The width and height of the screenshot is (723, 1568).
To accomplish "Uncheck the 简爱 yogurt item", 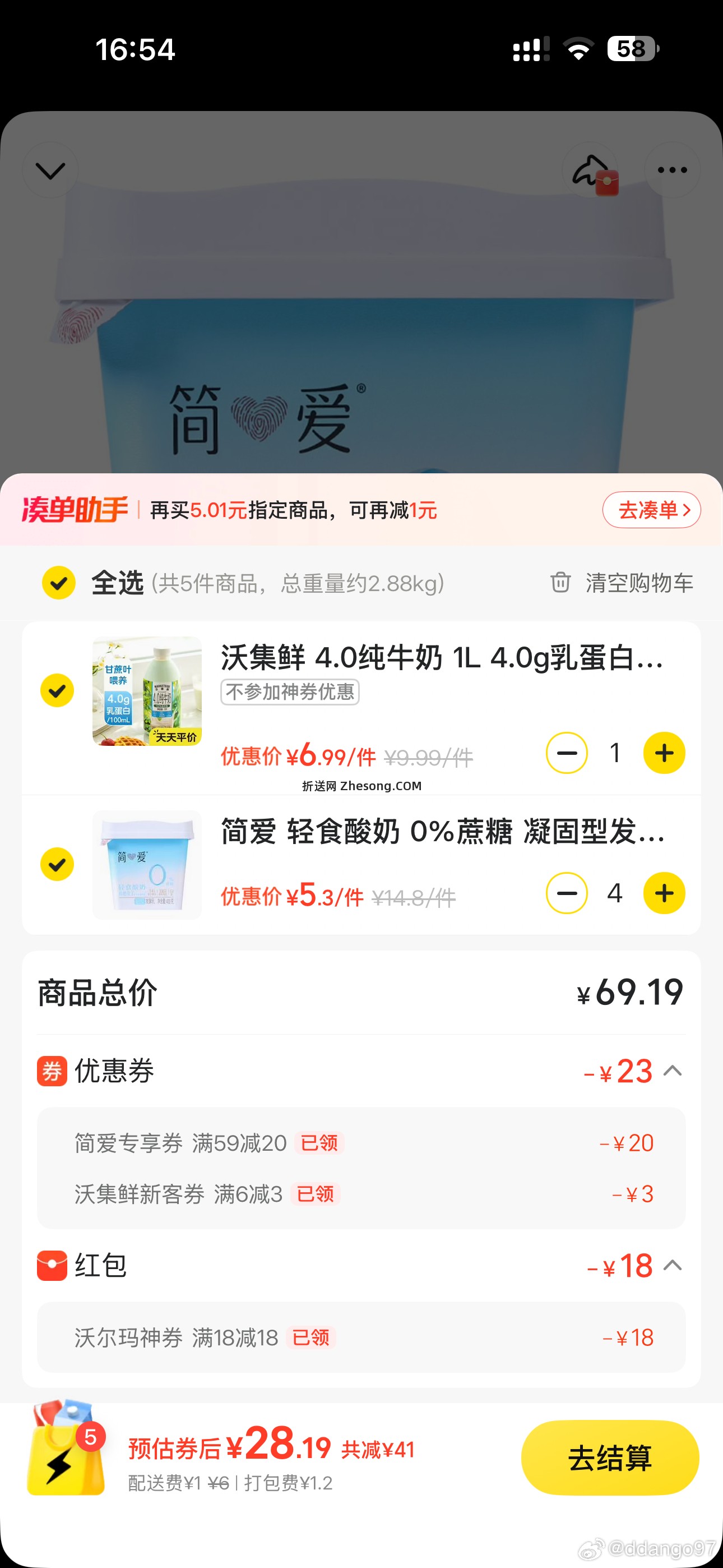I will coord(57,864).
